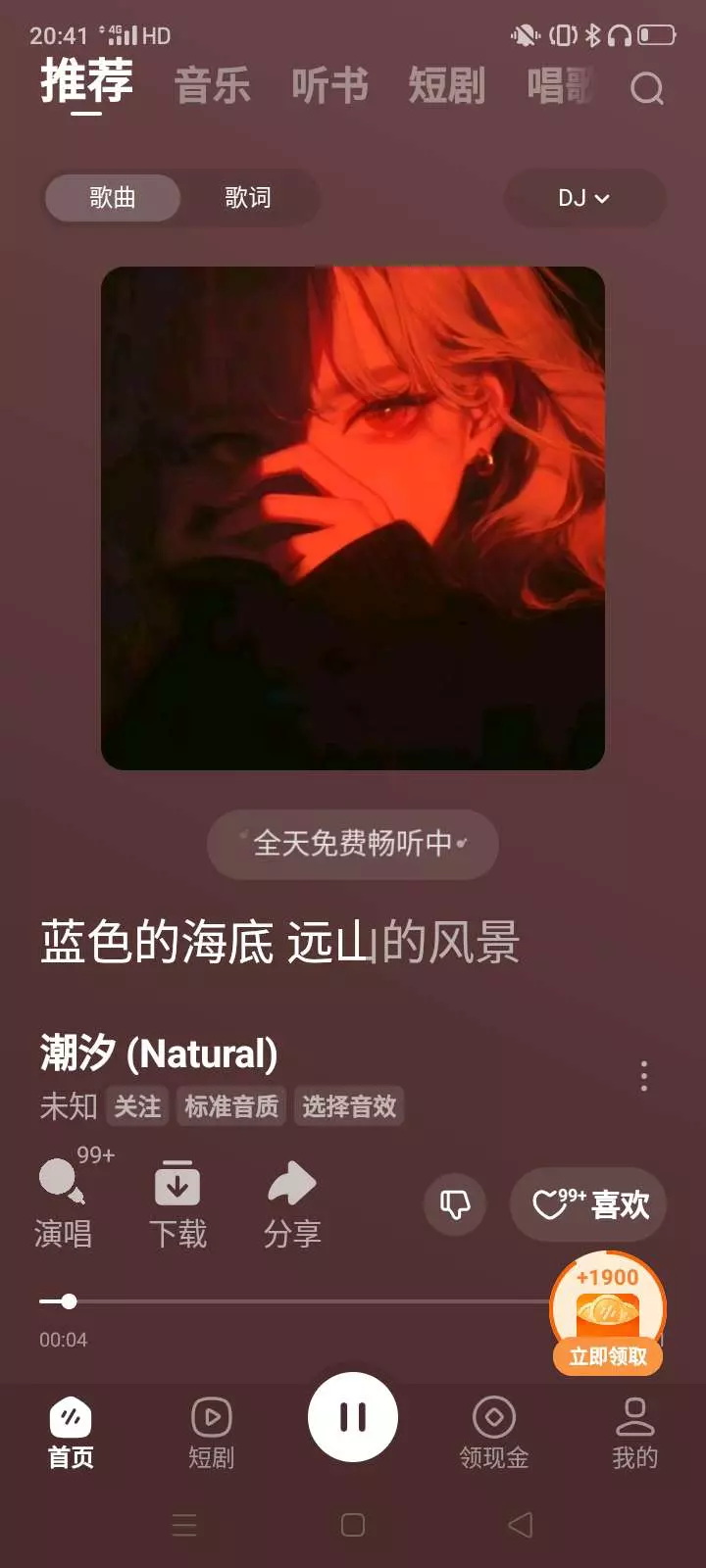Open the song's three-dot menu
The image size is (706, 1568).
pos(643,1076)
